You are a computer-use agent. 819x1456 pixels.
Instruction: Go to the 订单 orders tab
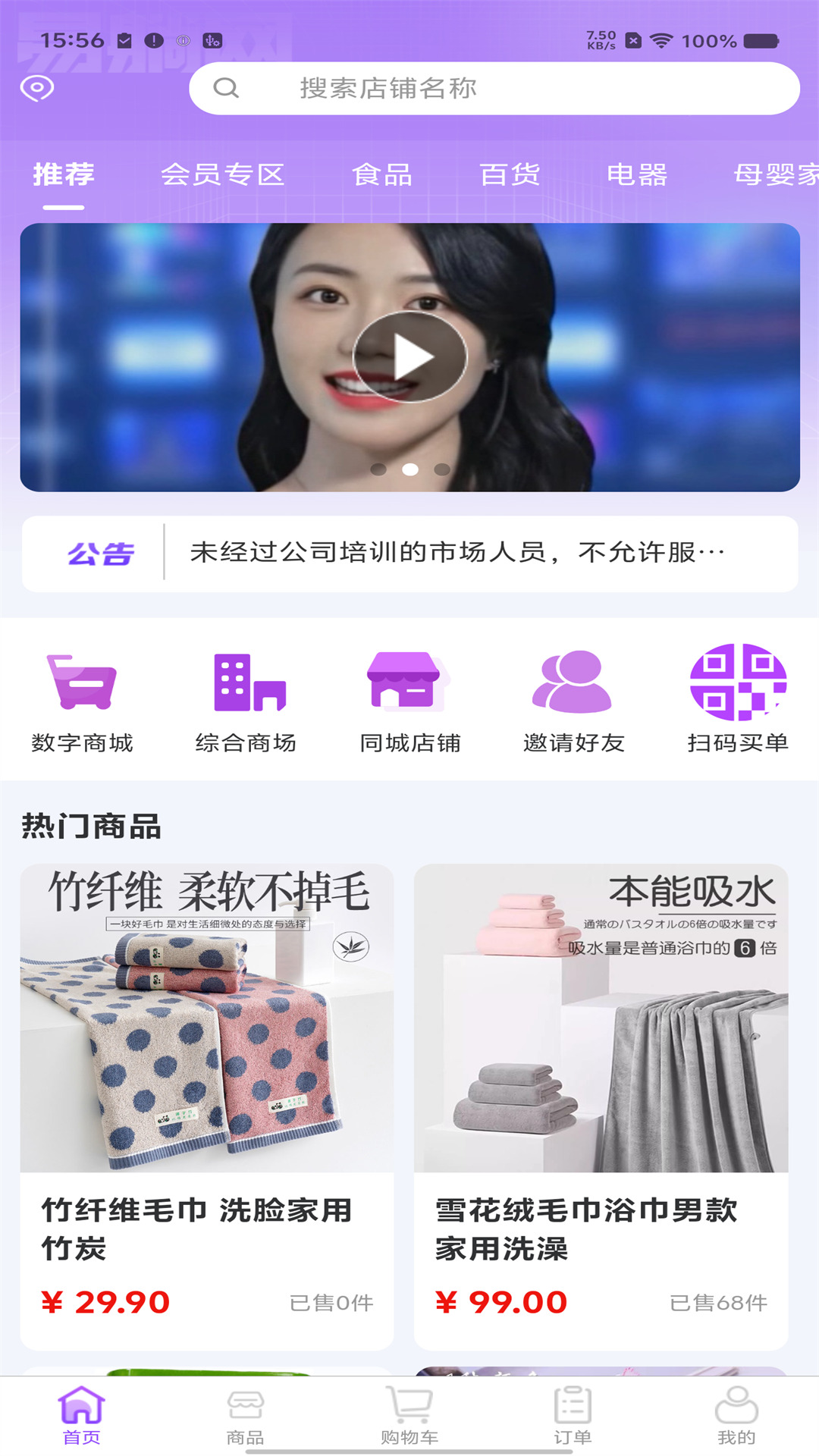coord(573,1416)
